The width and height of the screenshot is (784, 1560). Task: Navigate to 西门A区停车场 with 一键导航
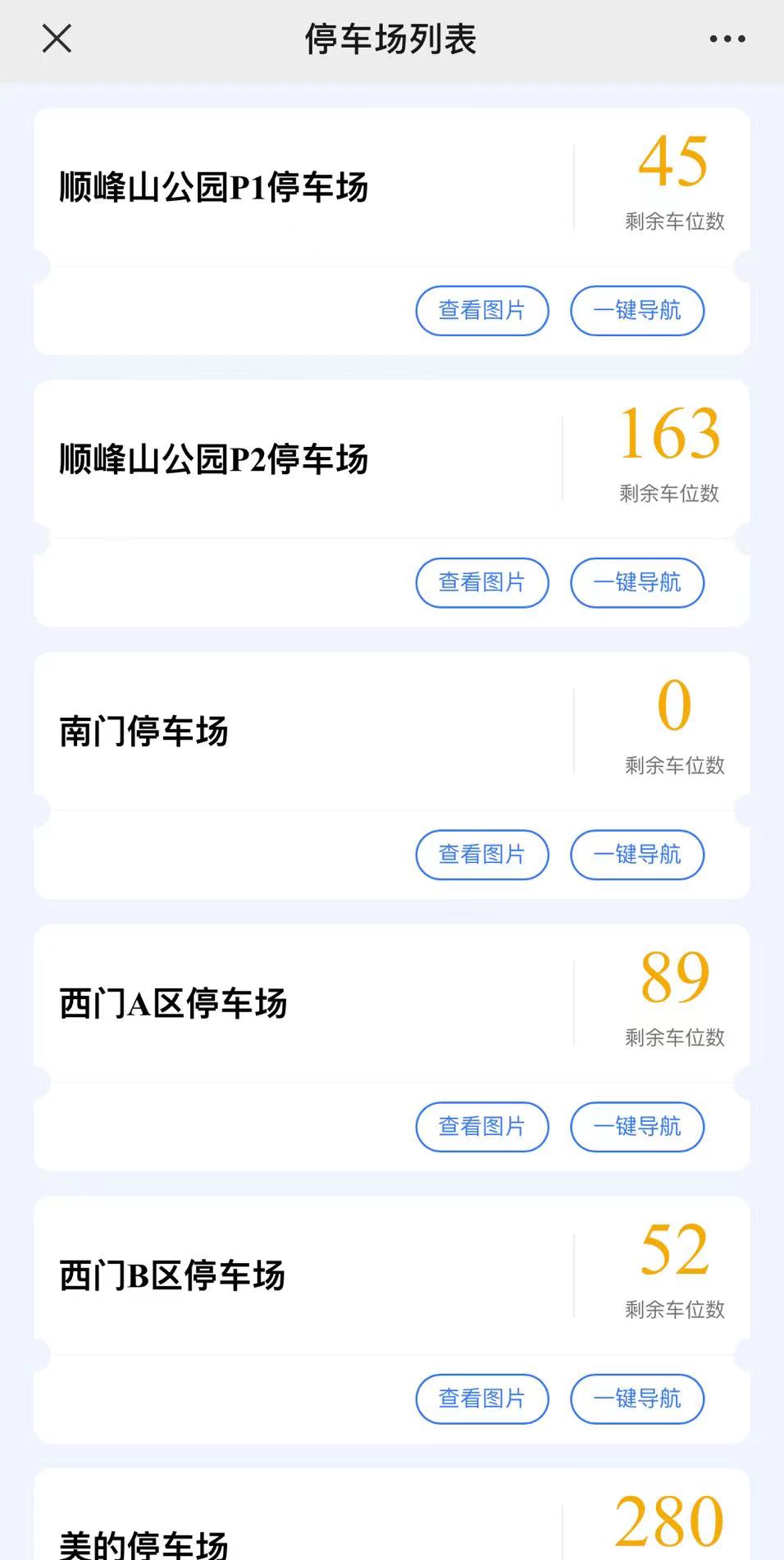636,1127
